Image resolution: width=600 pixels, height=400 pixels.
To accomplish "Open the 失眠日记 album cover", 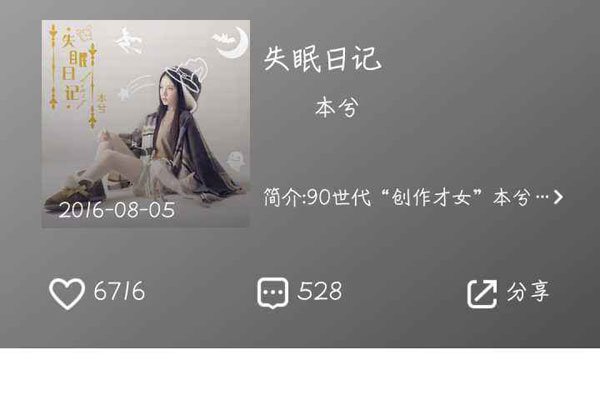I will 145,124.
